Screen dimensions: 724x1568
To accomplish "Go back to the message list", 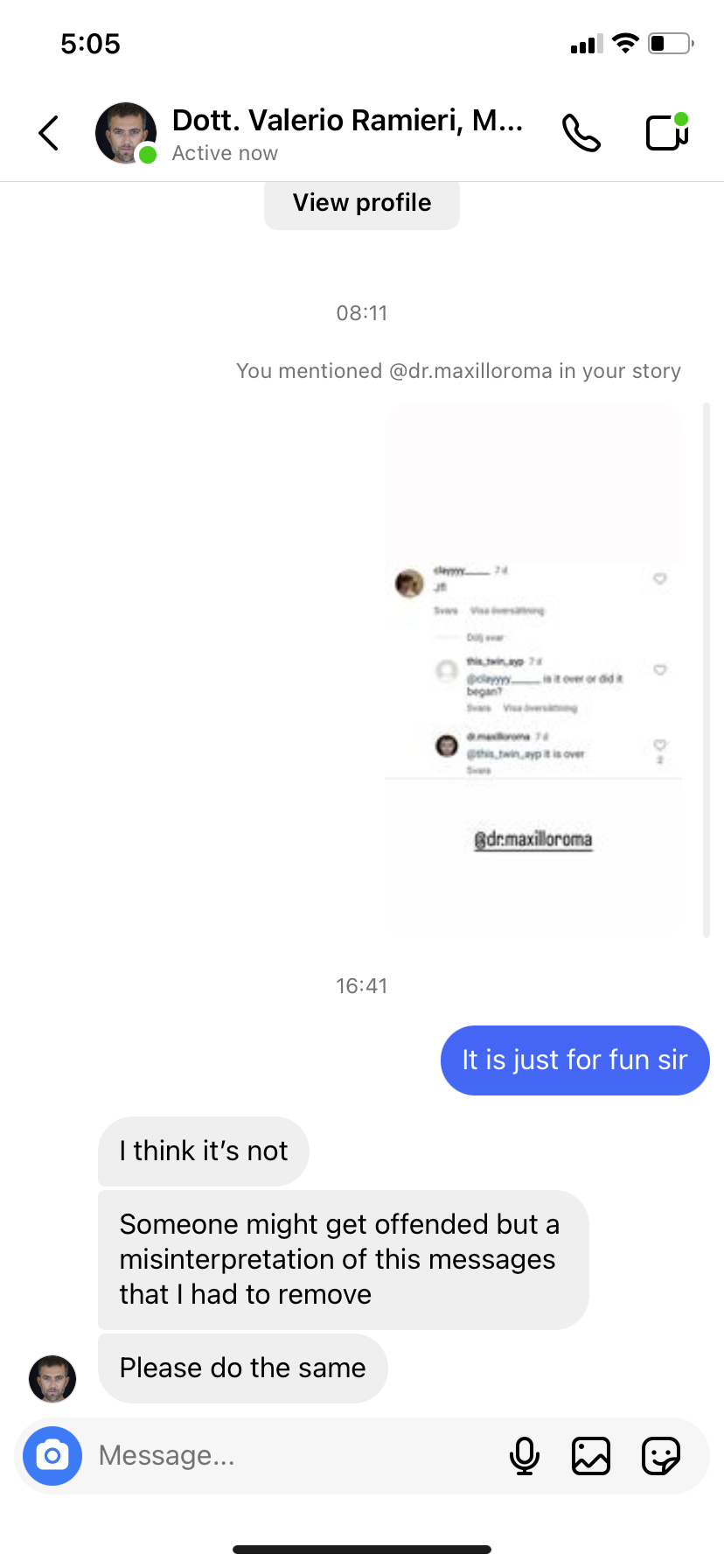I will (x=49, y=133).
